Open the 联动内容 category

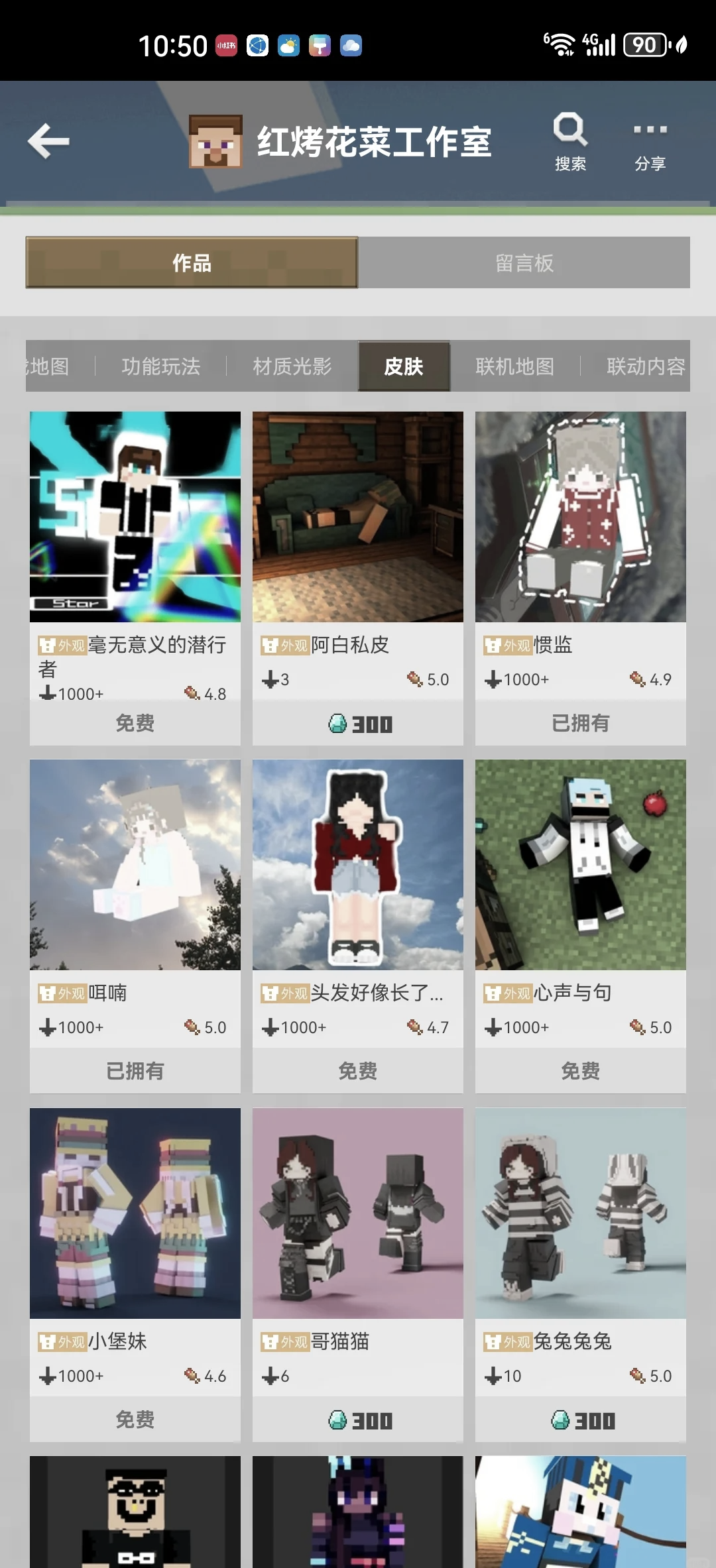coord(645,366)
